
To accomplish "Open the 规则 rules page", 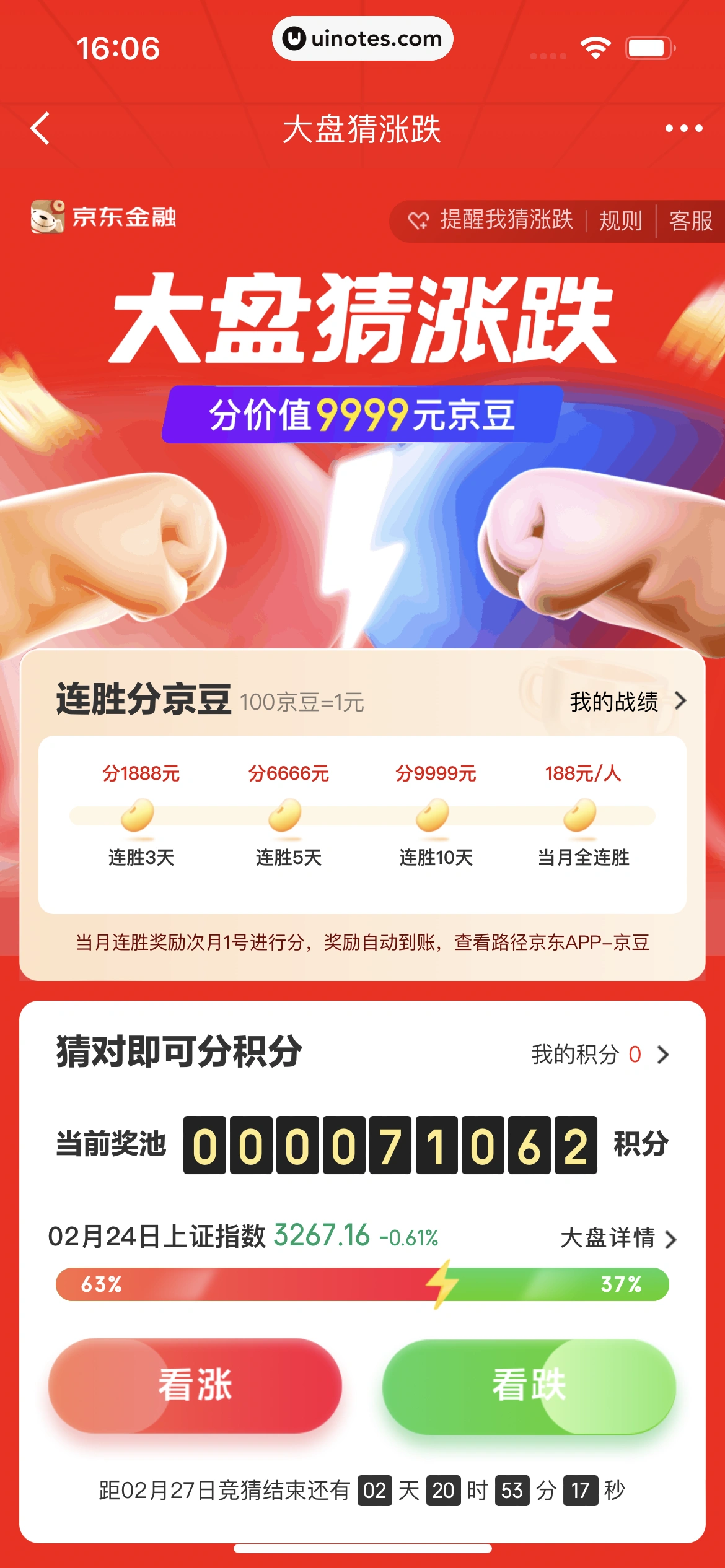I will tap(620, 220).
